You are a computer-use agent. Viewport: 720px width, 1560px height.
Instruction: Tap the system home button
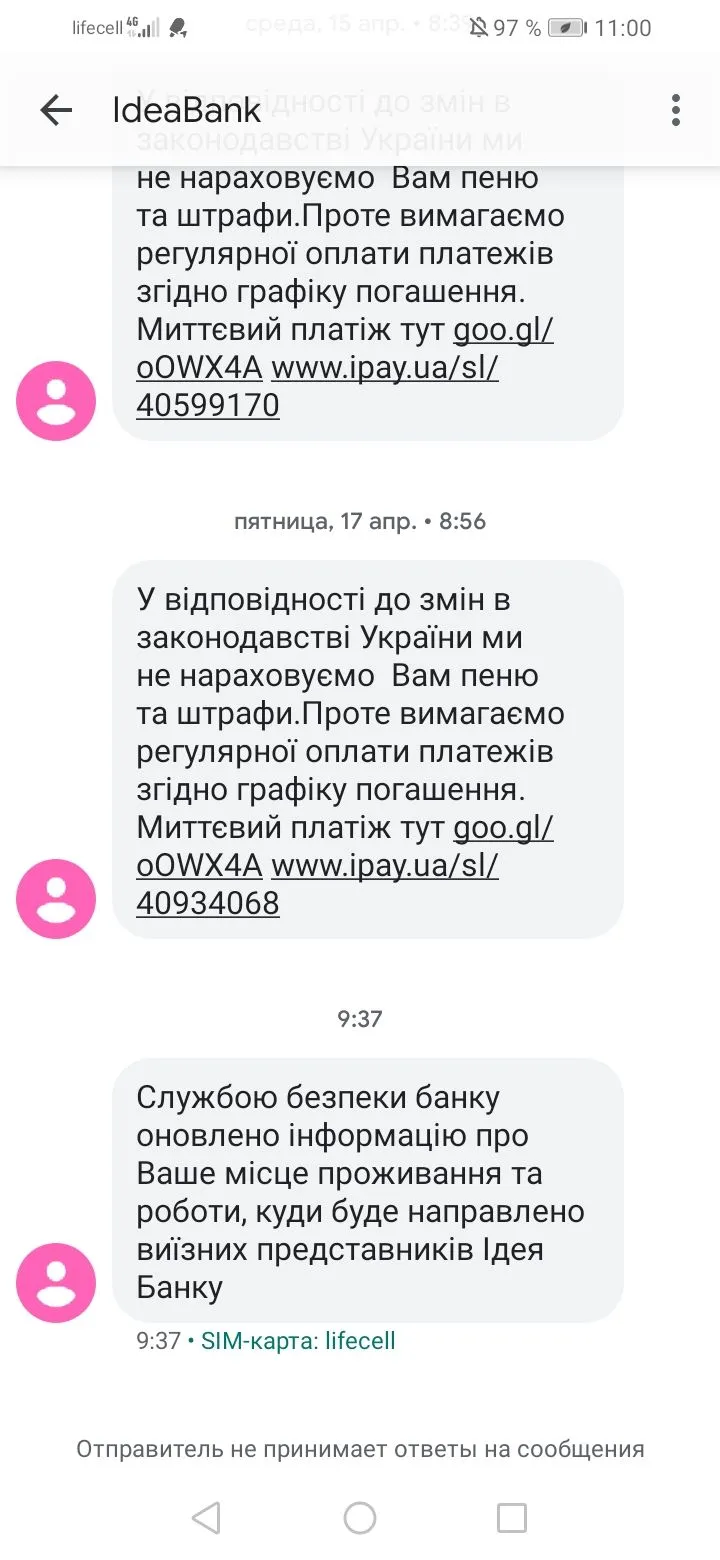[360, 1518]
